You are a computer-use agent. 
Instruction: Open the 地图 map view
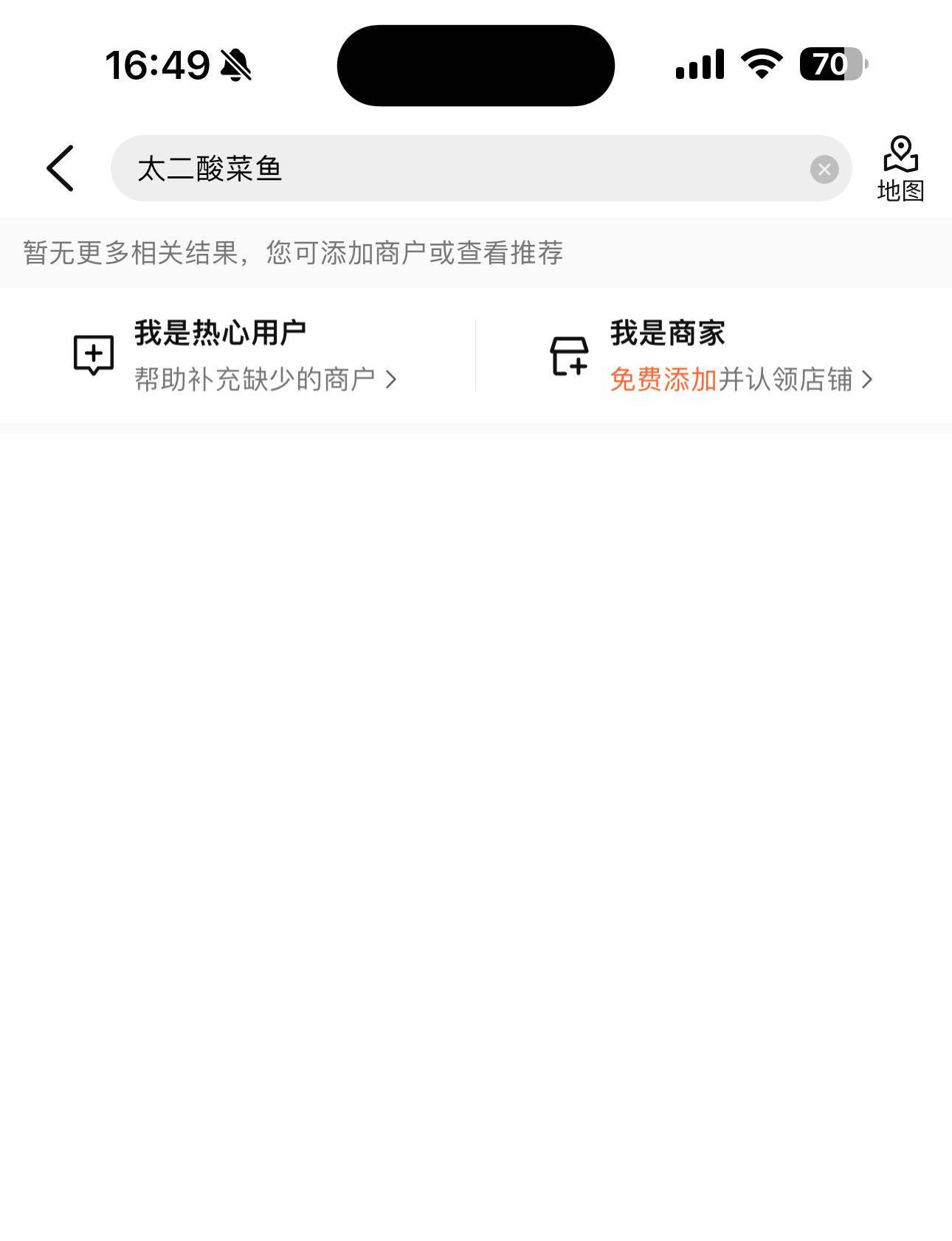pos(900,168)
